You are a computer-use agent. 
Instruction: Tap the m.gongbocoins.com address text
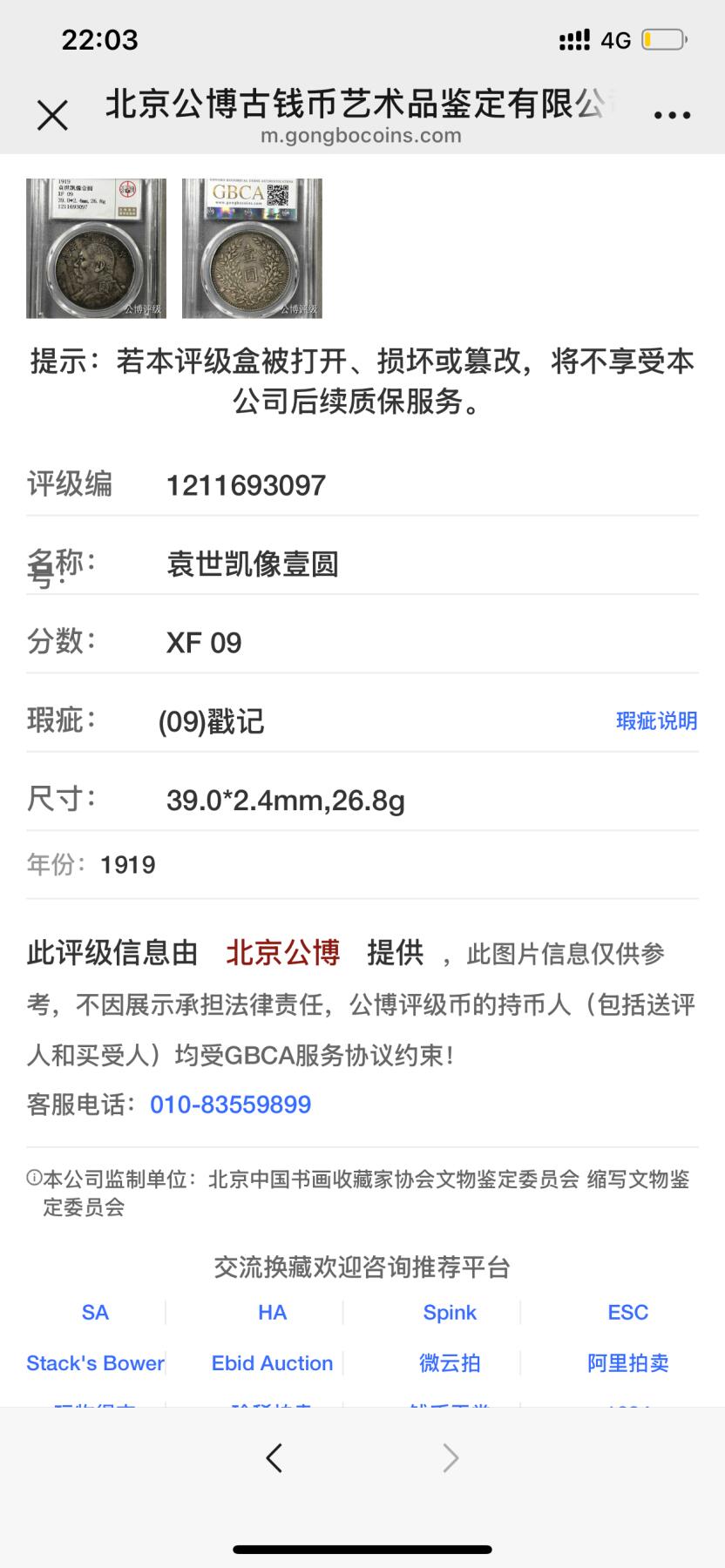click(x=362, y=136)
